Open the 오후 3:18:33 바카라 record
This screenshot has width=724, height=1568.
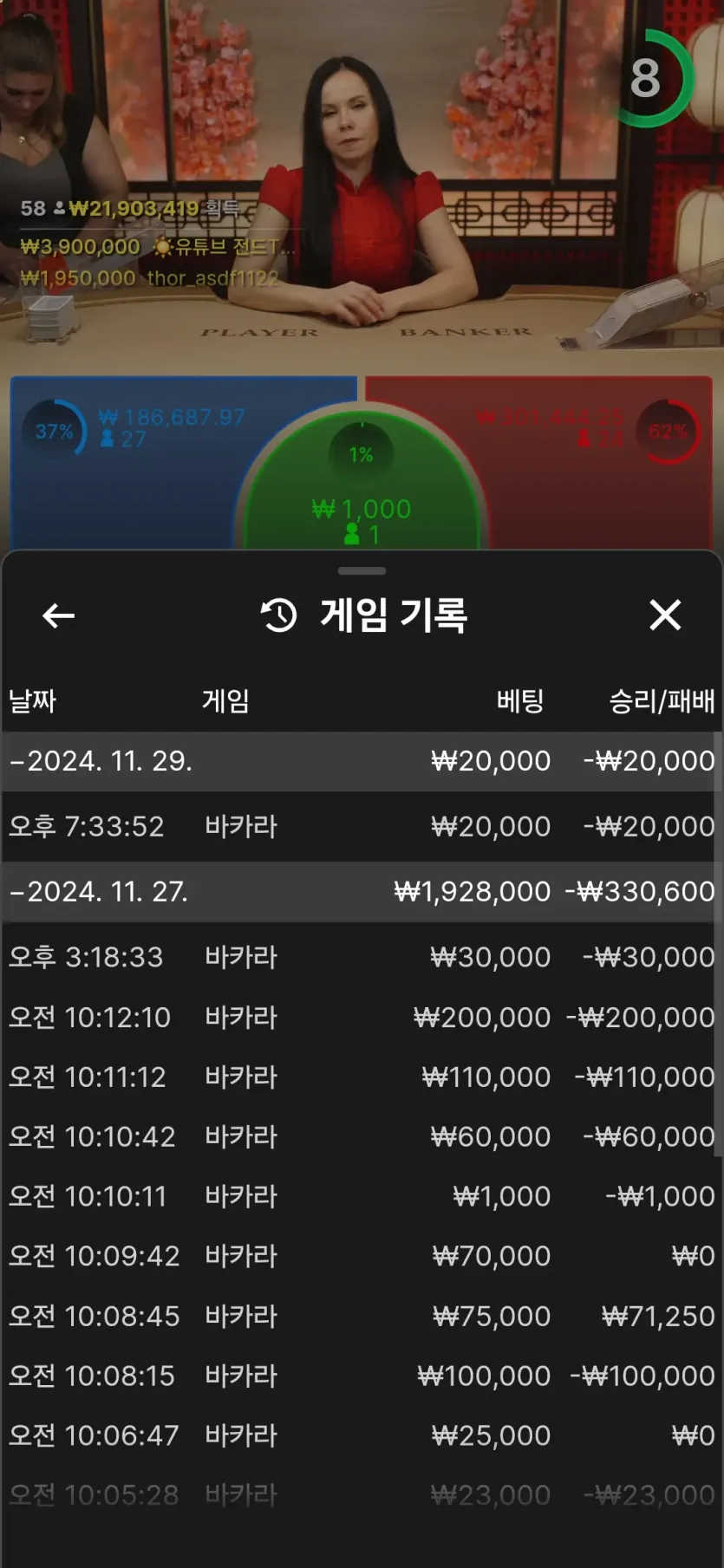point(361,957)
